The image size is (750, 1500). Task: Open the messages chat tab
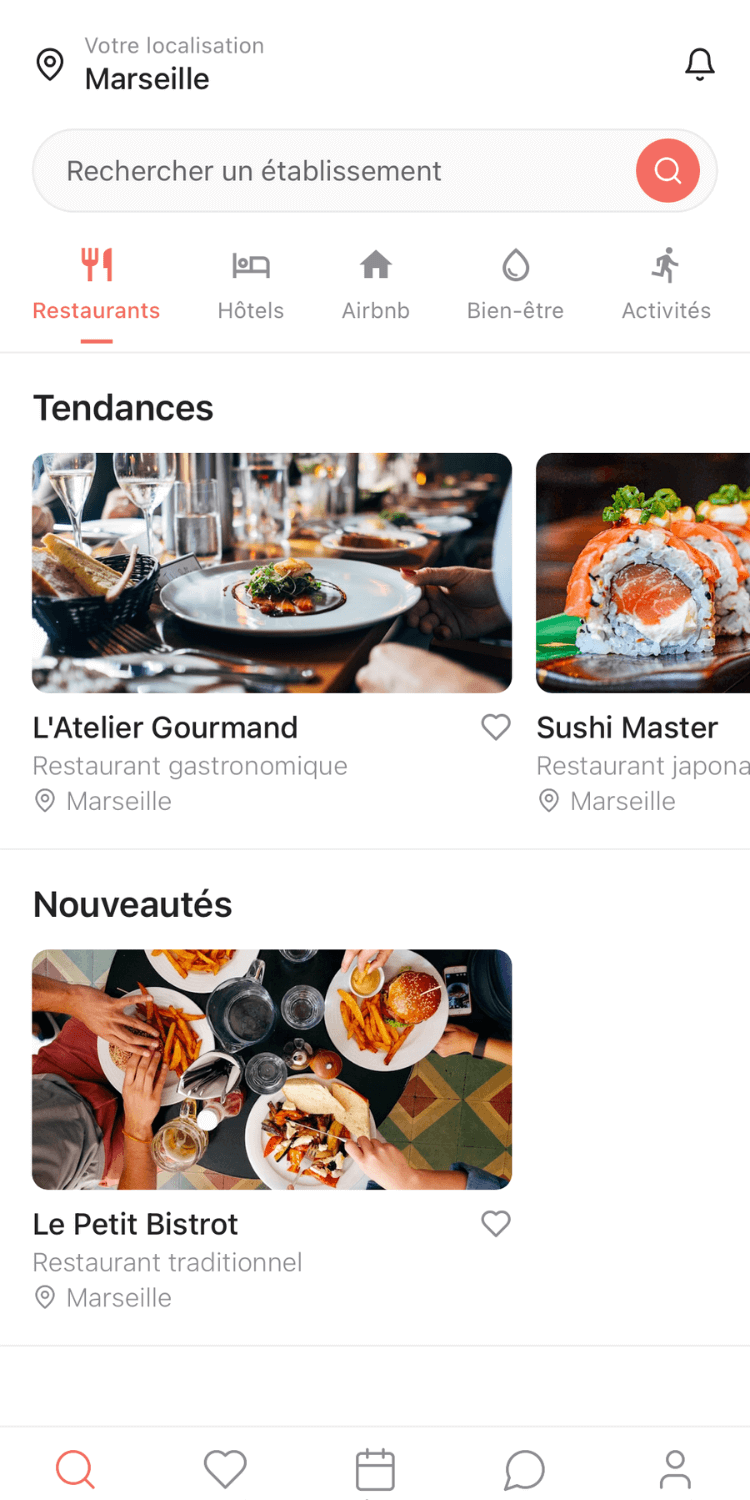pyautogui.click(x=525, y=1469)
